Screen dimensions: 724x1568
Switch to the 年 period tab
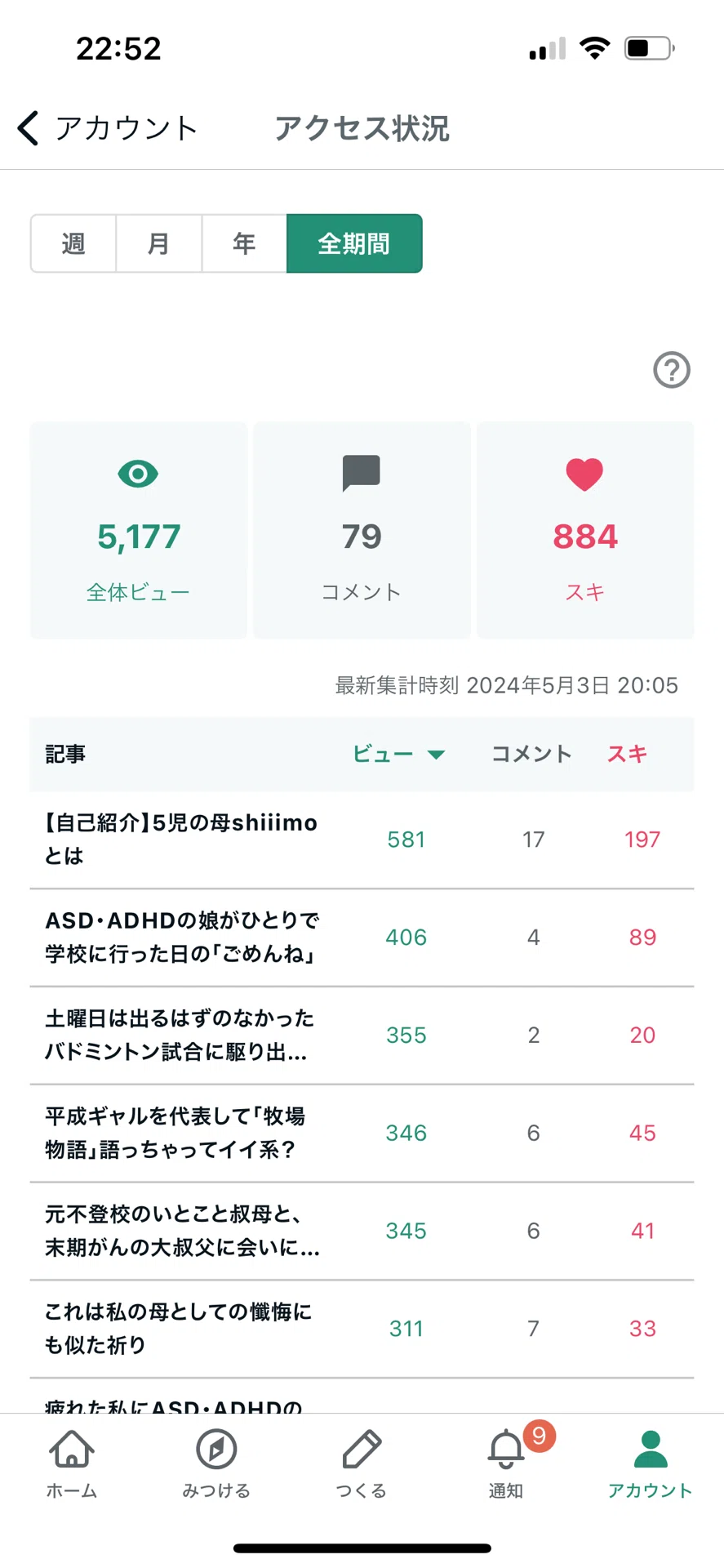[244, 243]
